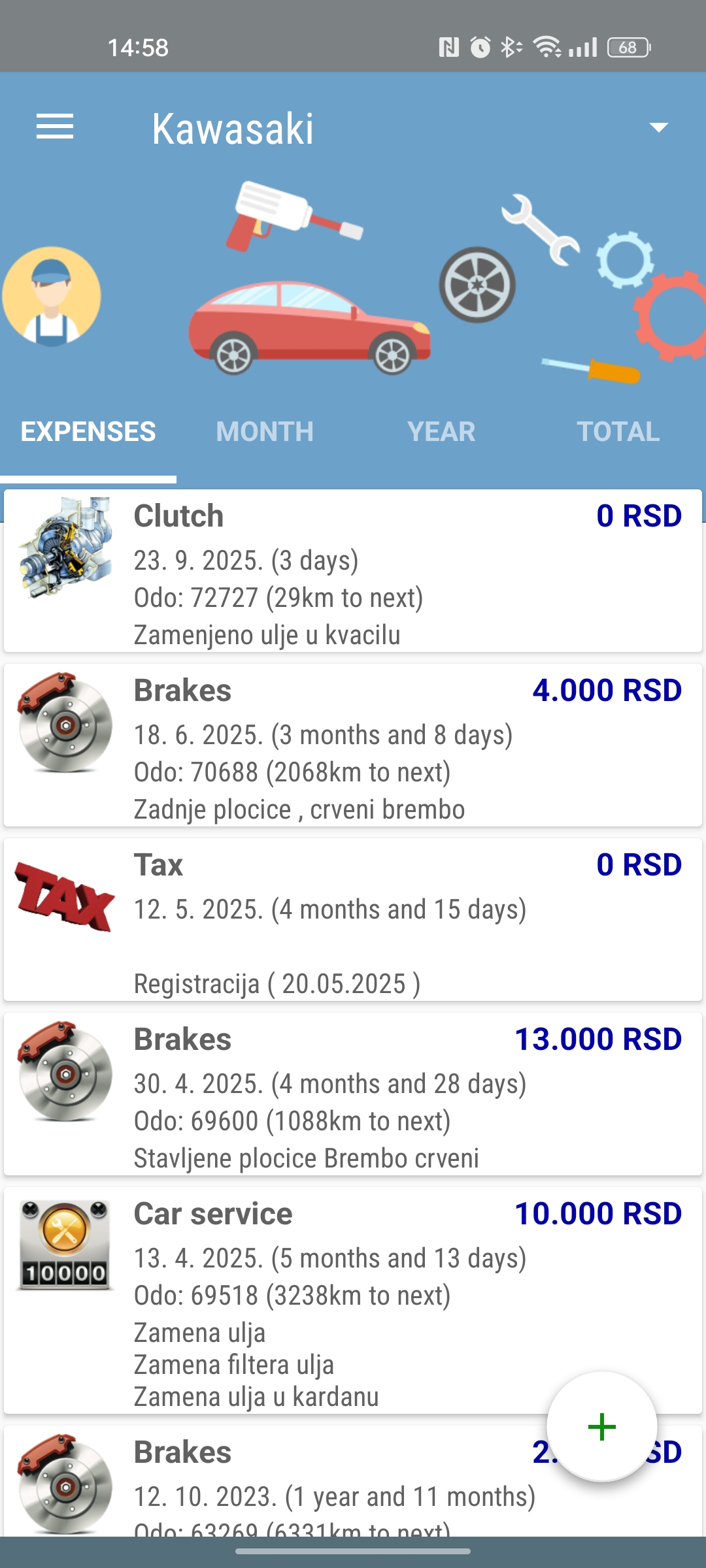Expand the Kawasaki vehicle dropdown
Viewport: 706px width, 1568px height.
658,127
